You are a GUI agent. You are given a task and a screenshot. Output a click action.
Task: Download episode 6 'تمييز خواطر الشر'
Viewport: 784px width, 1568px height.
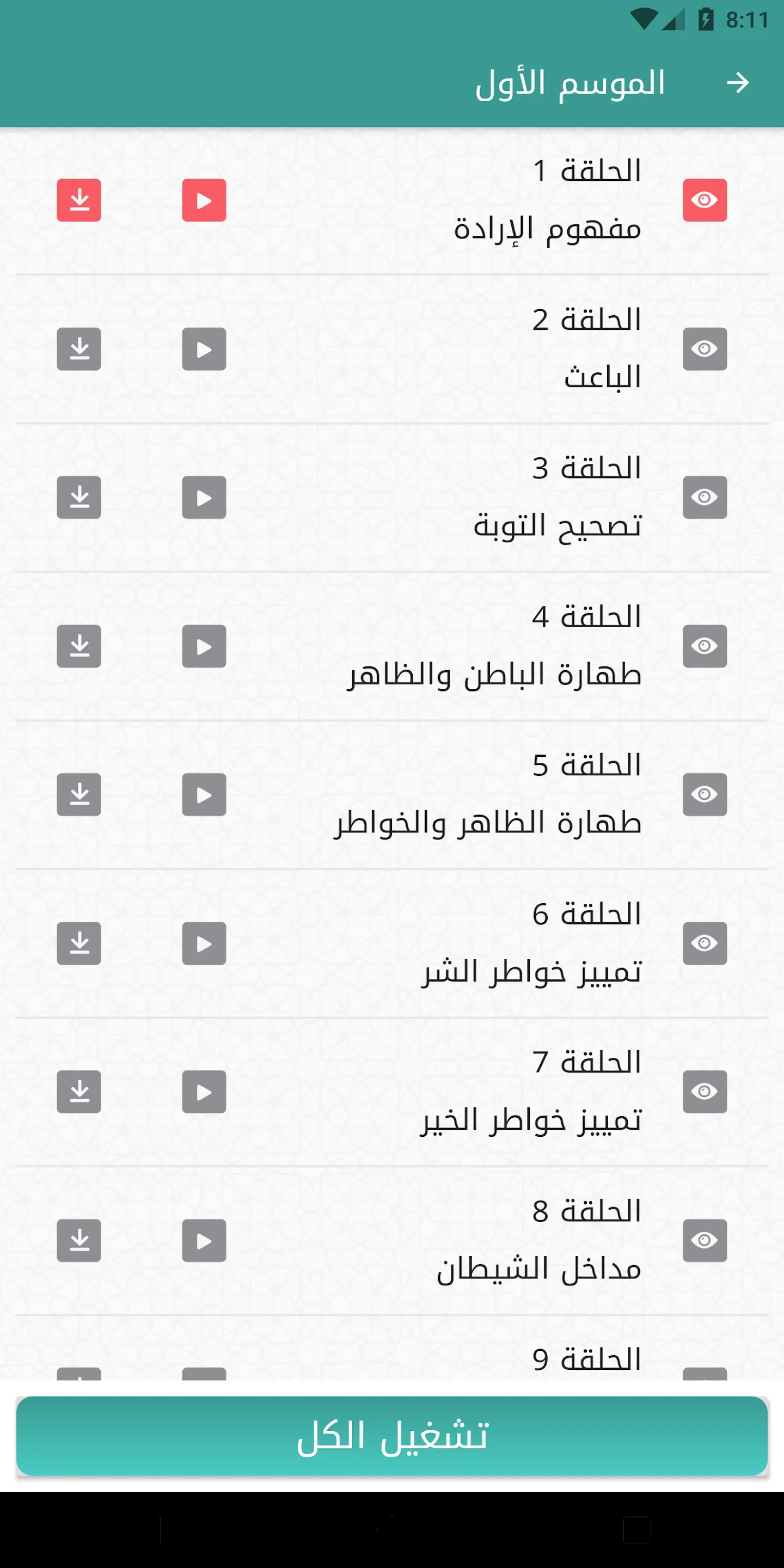coord(78,943)
